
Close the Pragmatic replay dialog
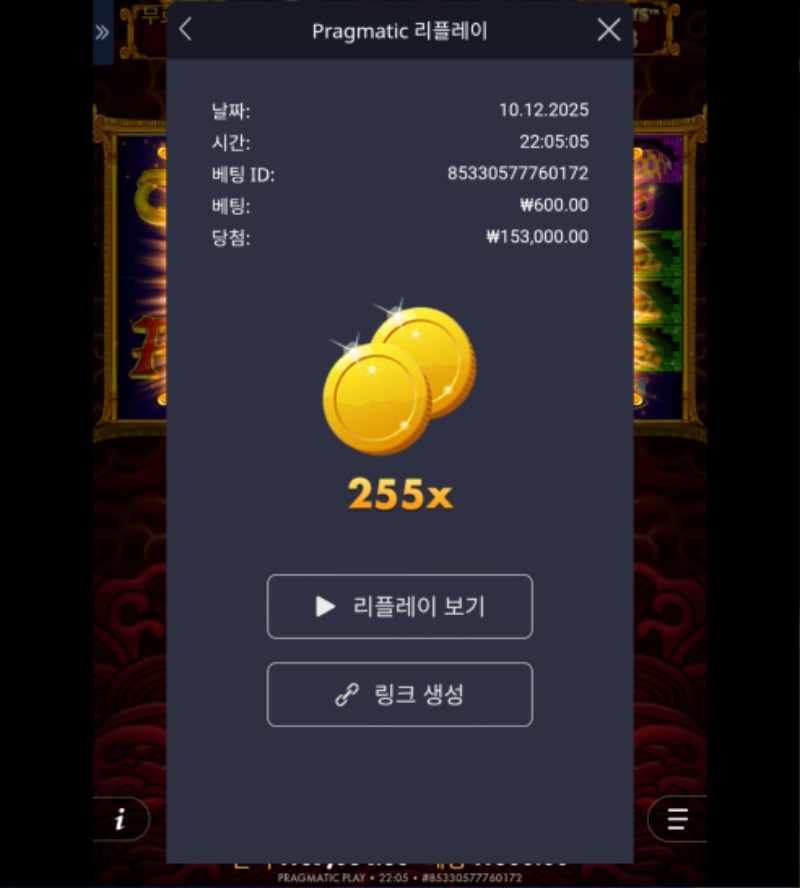pyautogui.click(x=609, y=30)
